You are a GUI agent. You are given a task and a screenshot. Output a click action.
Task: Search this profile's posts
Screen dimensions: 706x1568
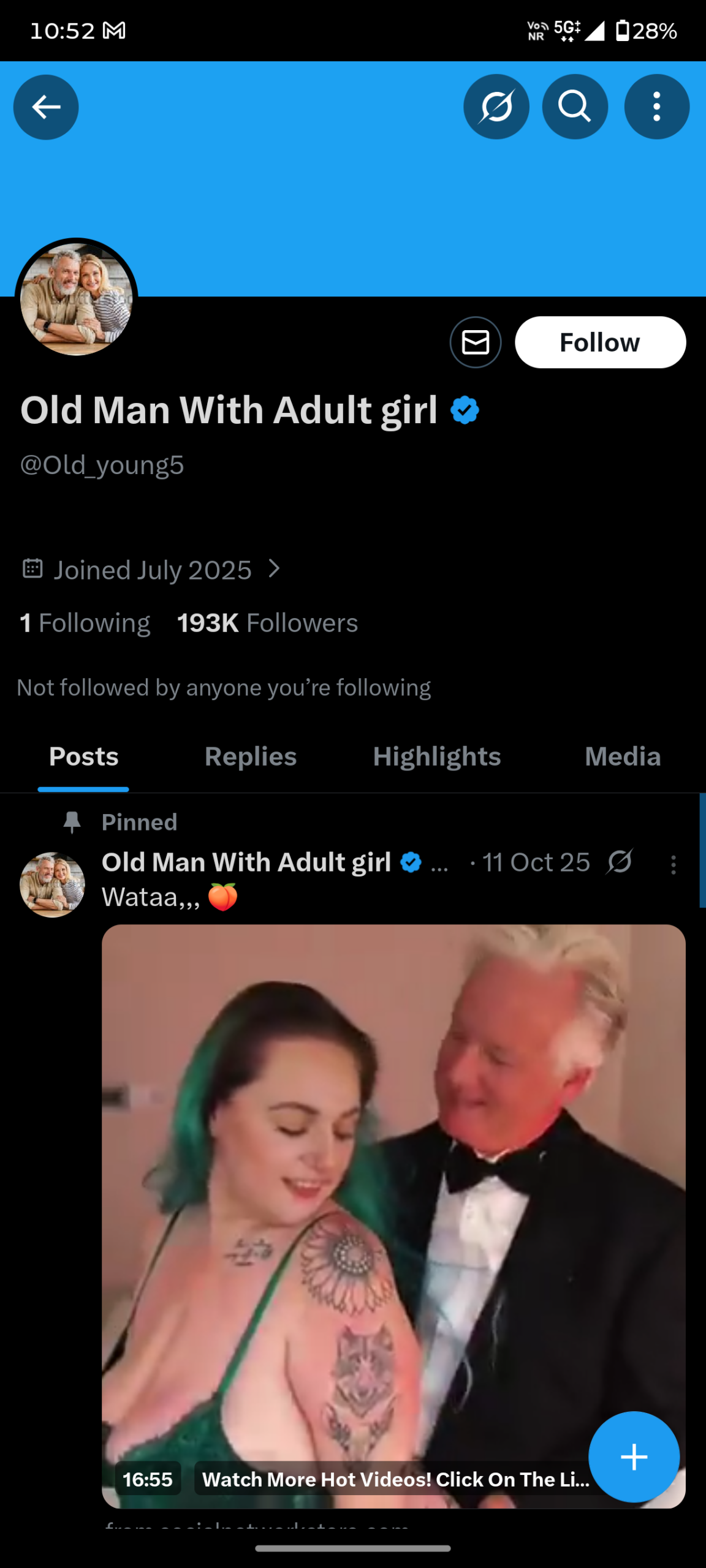(x=575, y=107)
